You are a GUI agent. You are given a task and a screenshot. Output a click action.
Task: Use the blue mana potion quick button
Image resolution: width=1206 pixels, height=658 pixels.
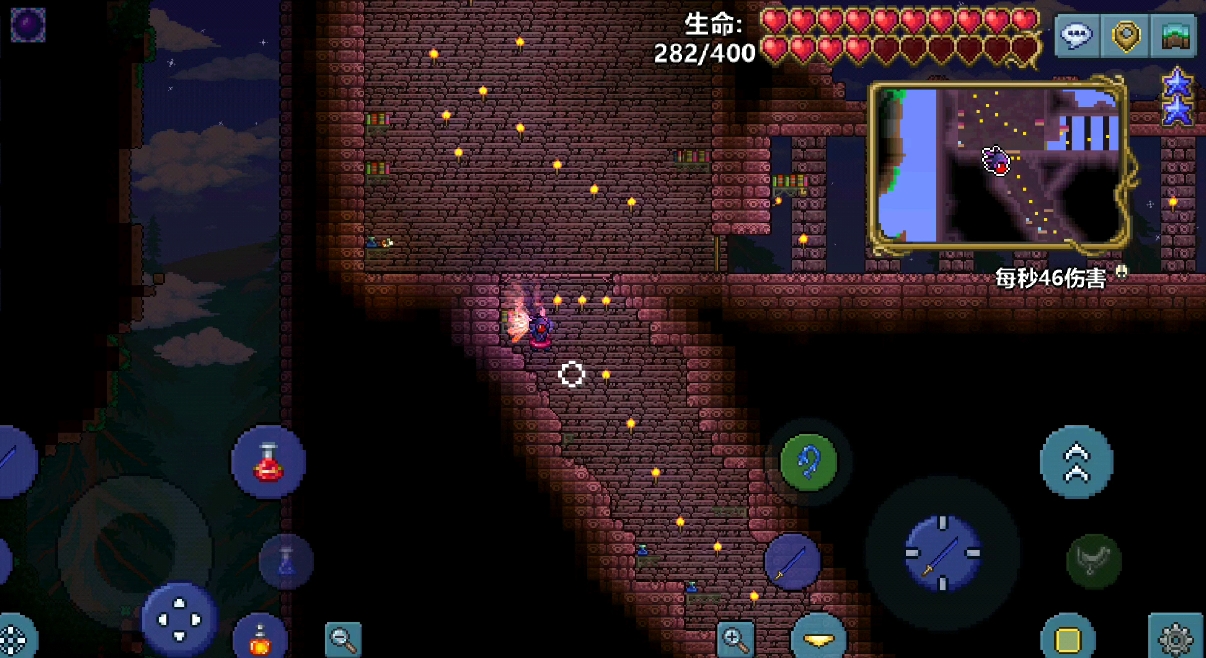tap(286, 560)
